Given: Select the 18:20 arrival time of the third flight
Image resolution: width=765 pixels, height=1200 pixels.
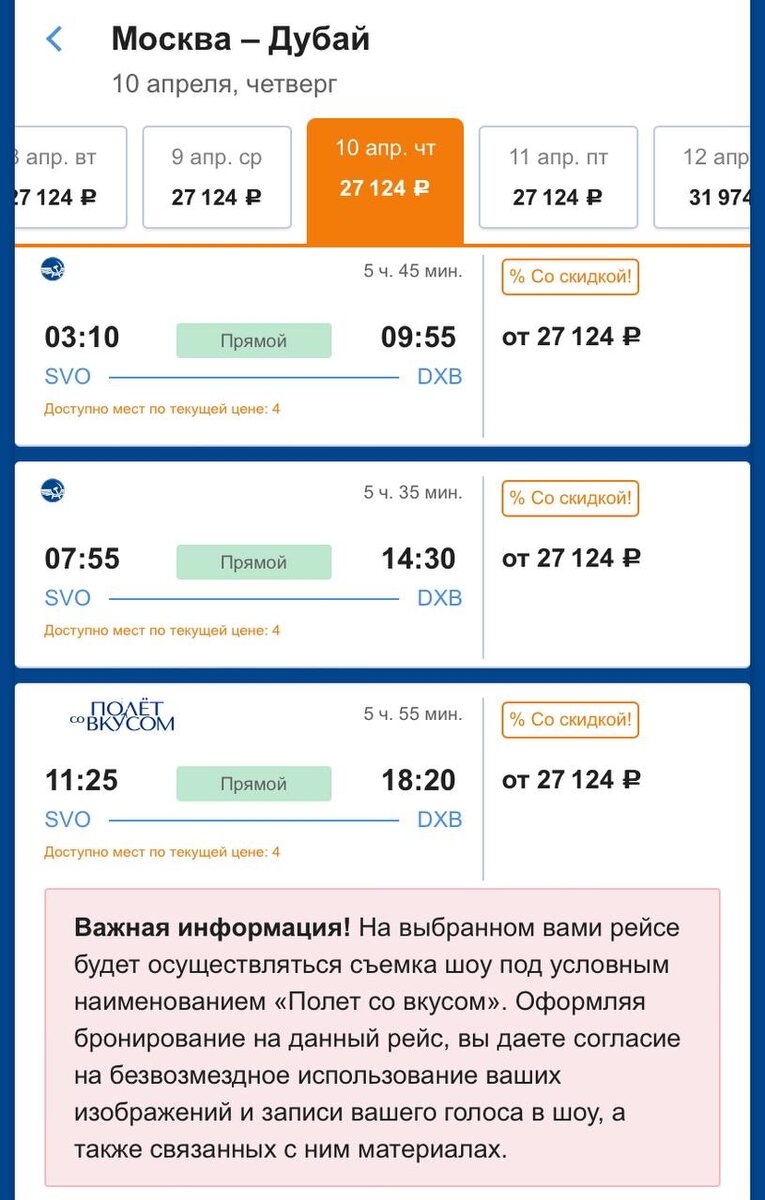Looking at the screenshot, I should pos(416,780).
